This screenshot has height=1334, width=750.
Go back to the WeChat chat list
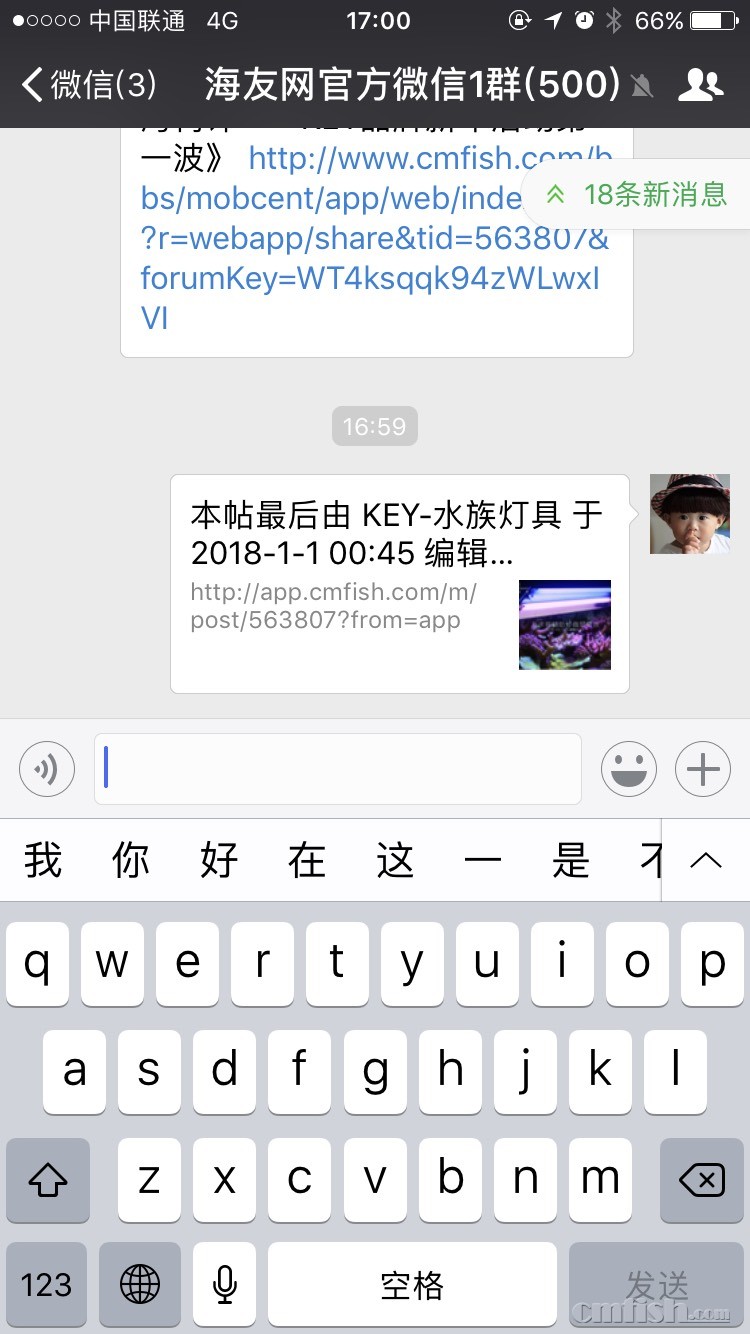point(88,85)
